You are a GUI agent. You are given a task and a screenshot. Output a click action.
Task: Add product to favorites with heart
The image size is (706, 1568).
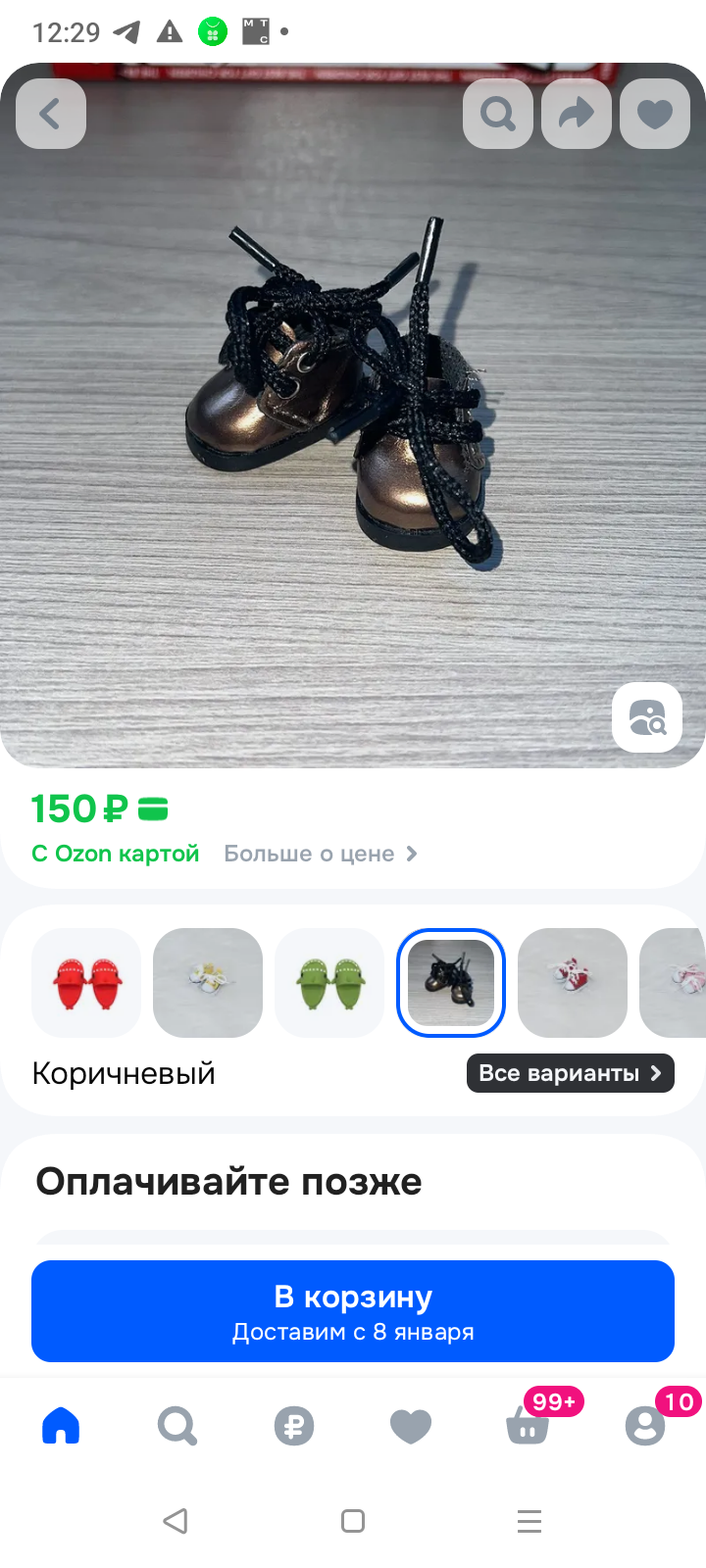[655, 114]
